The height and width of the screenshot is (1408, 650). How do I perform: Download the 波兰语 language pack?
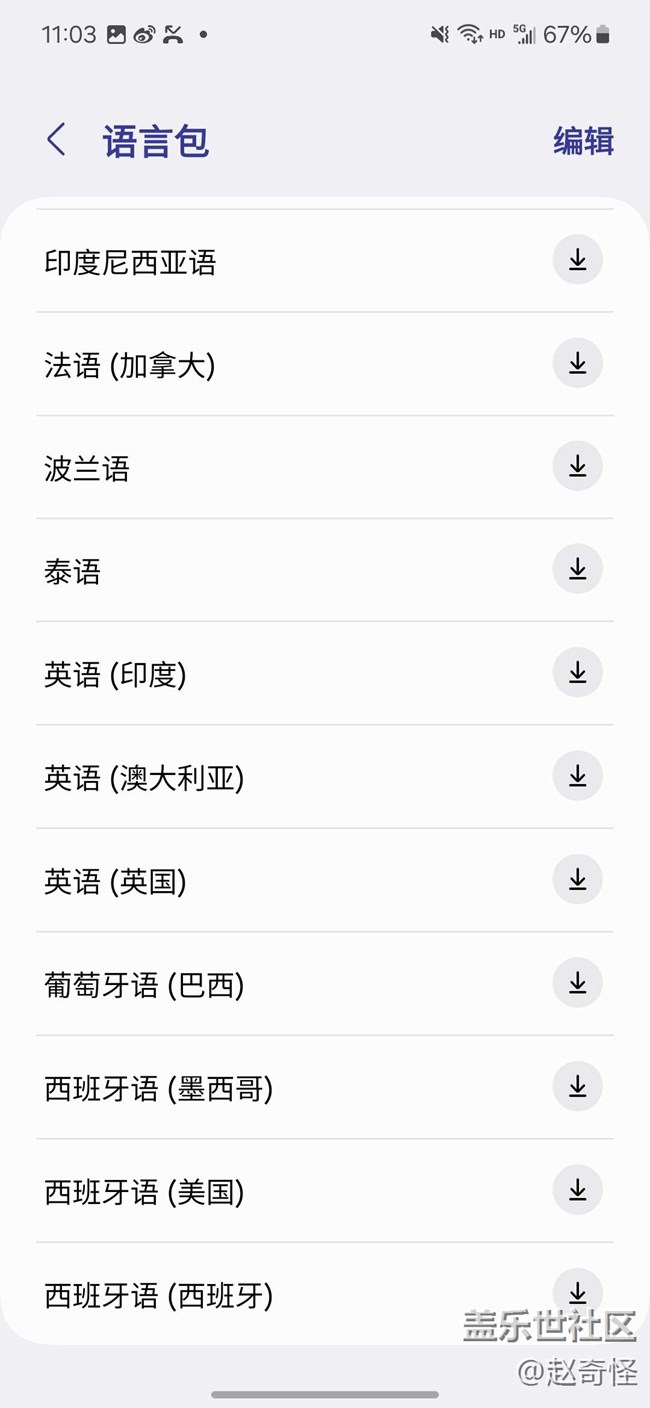pos(577,467)
